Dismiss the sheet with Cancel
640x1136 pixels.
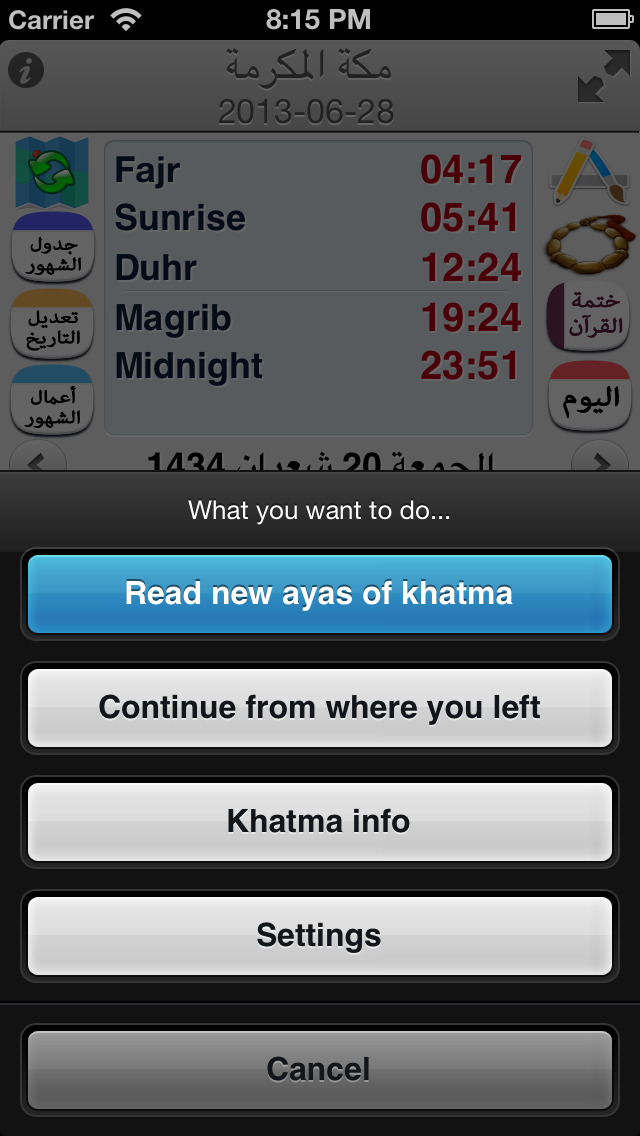click(x=320, y=1069)
